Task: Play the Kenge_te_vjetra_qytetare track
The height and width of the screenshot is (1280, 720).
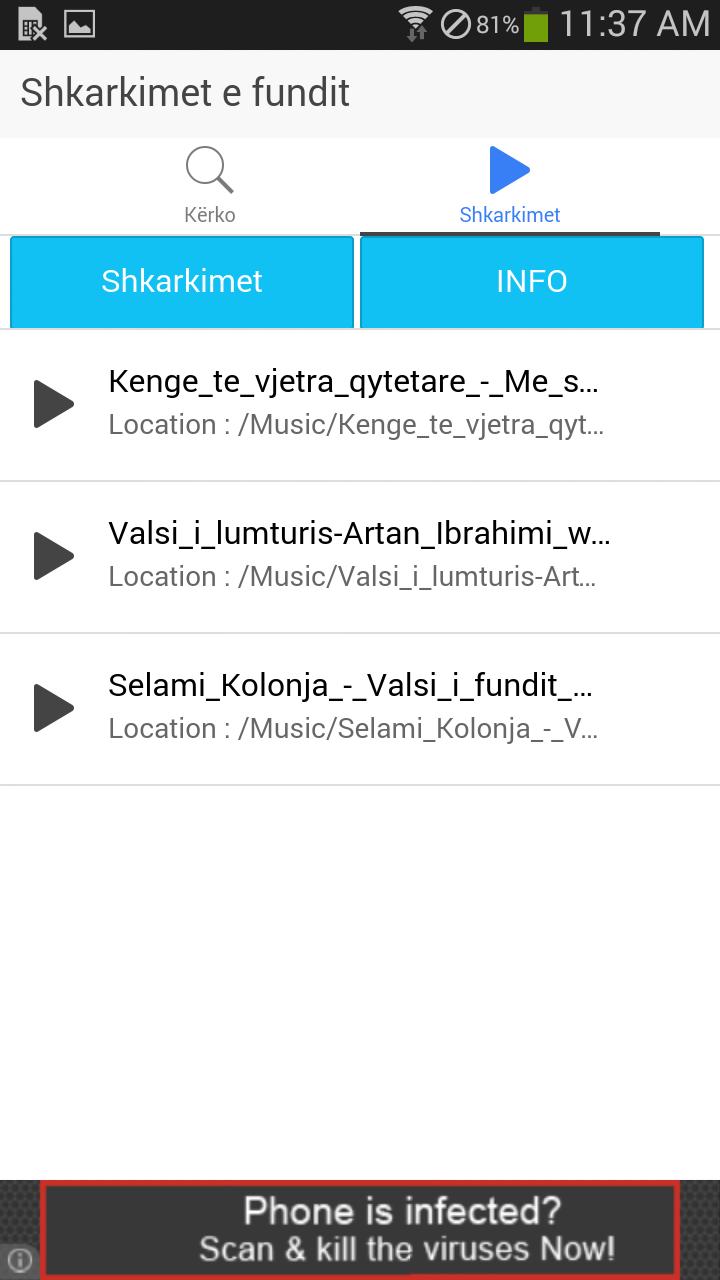Action: tap(53, 404)
